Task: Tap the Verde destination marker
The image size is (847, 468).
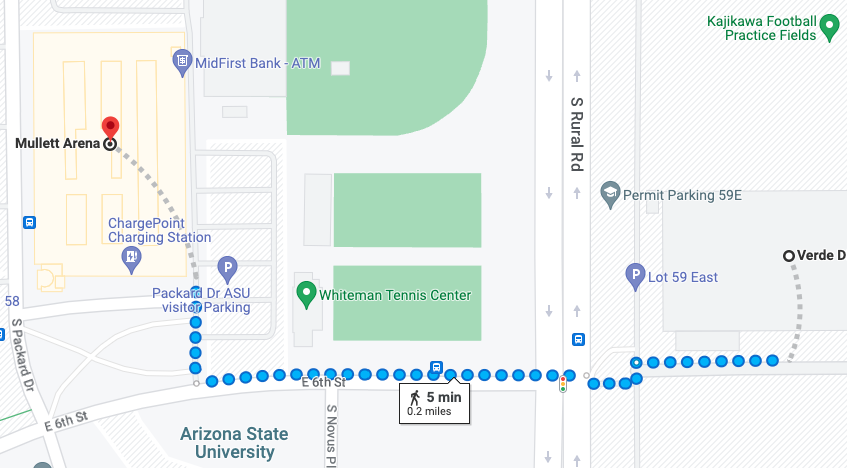Action: (x=789, y=256)
